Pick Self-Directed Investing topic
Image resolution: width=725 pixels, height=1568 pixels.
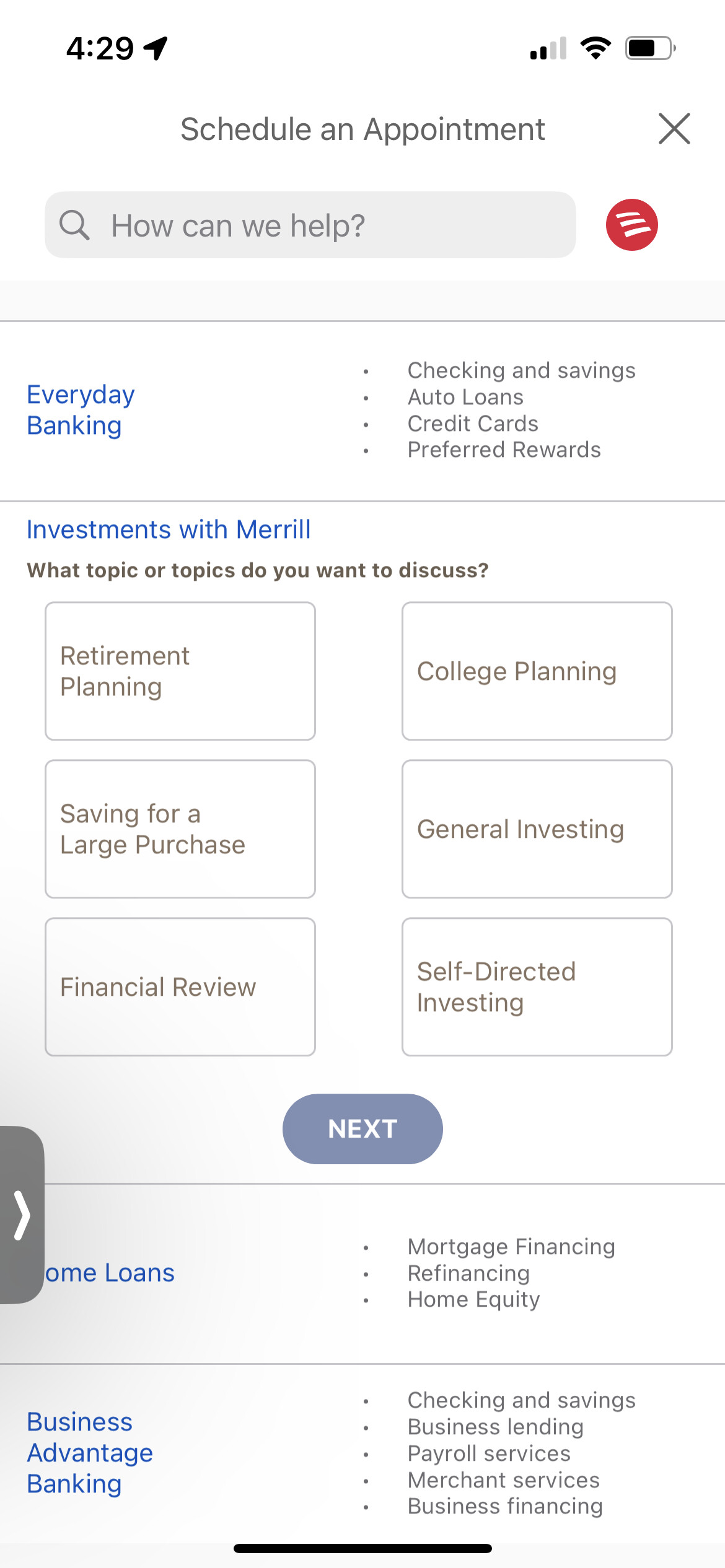[537, 987]
